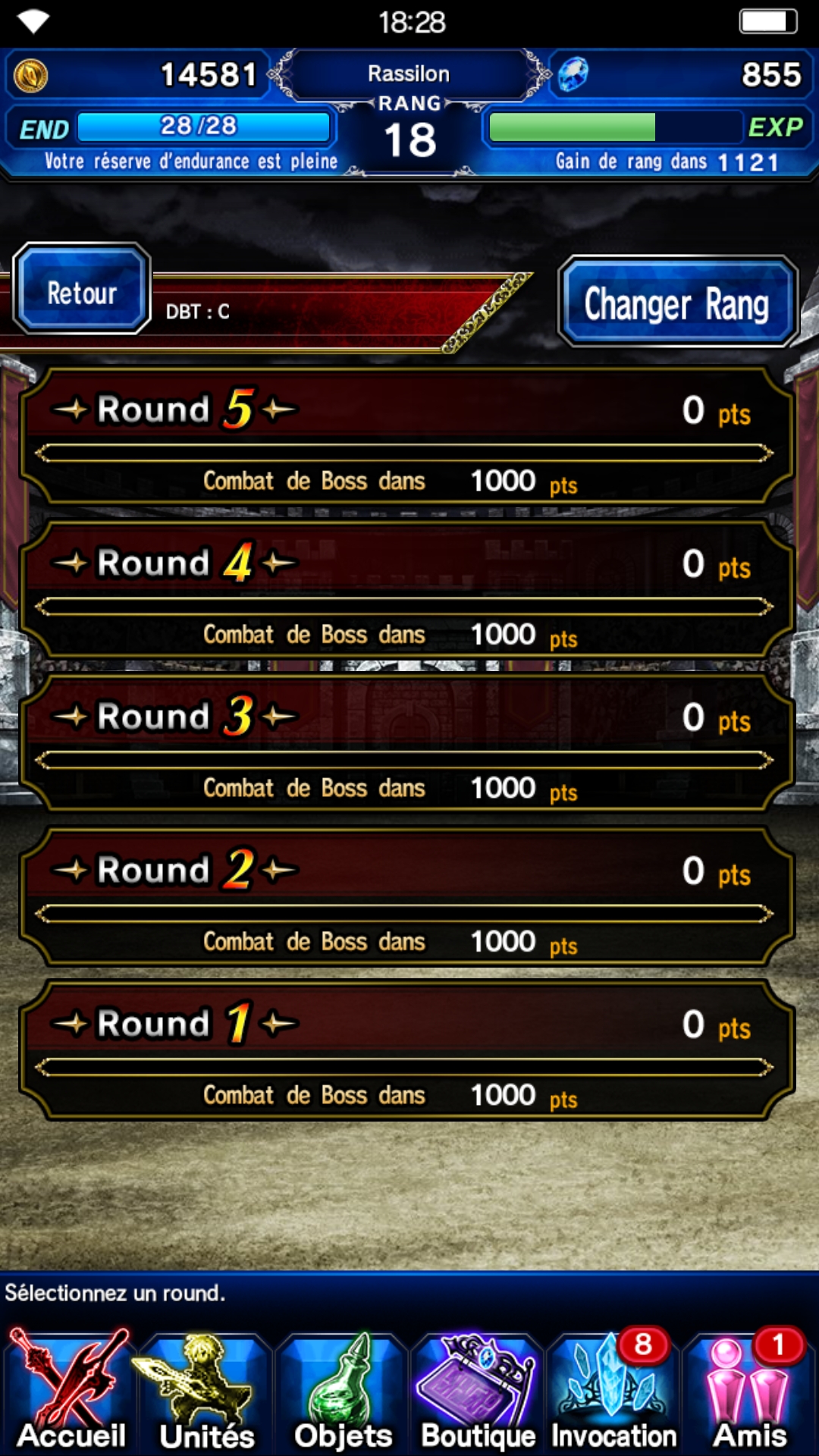This screenshot has height=1456, width=819.
Task: Switch to the Unités tab
Action: pyautogui.click(x=206, y=1392)
